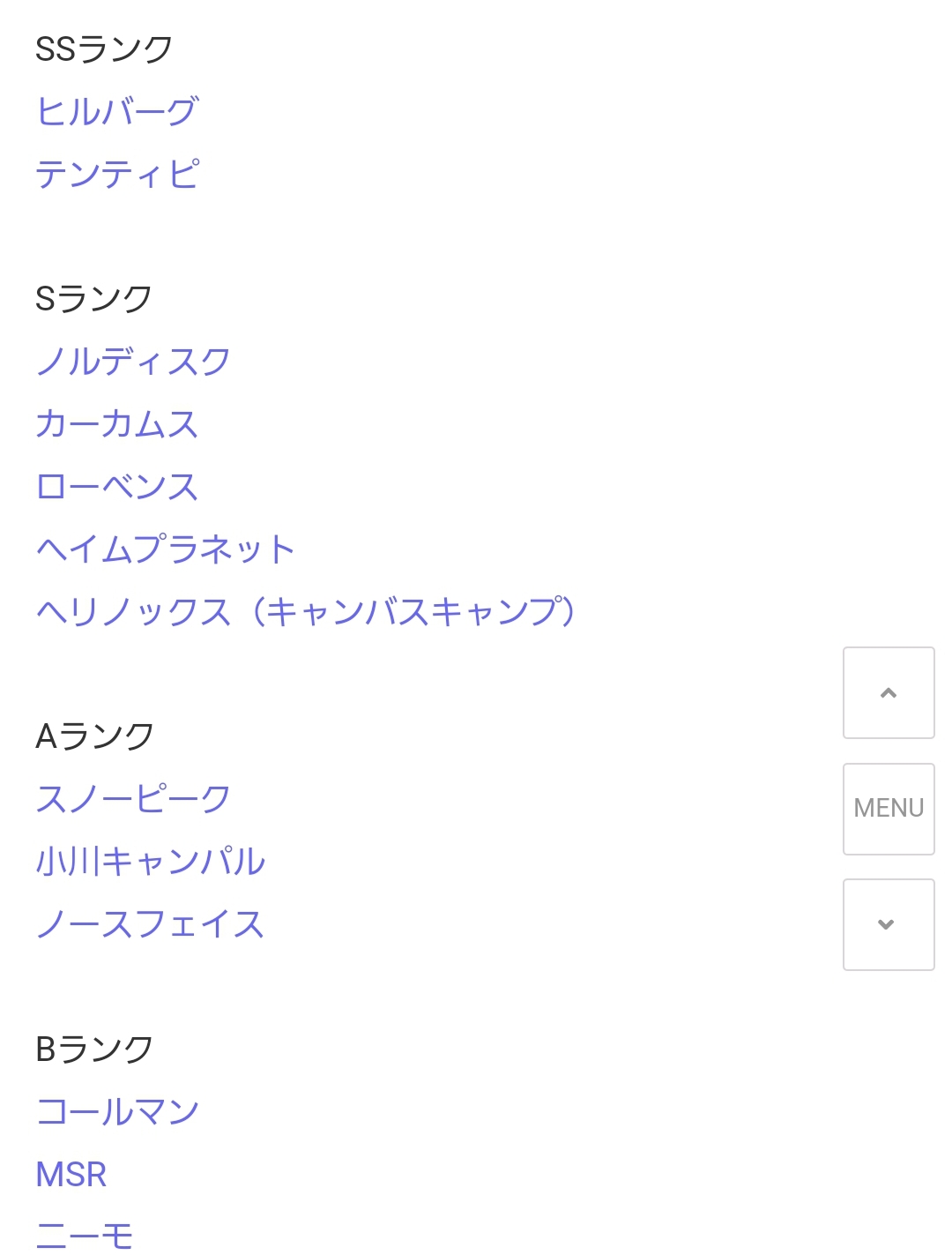Open the ノースフェイス link
Screen dimensions: 952x1255
(150, 924)
